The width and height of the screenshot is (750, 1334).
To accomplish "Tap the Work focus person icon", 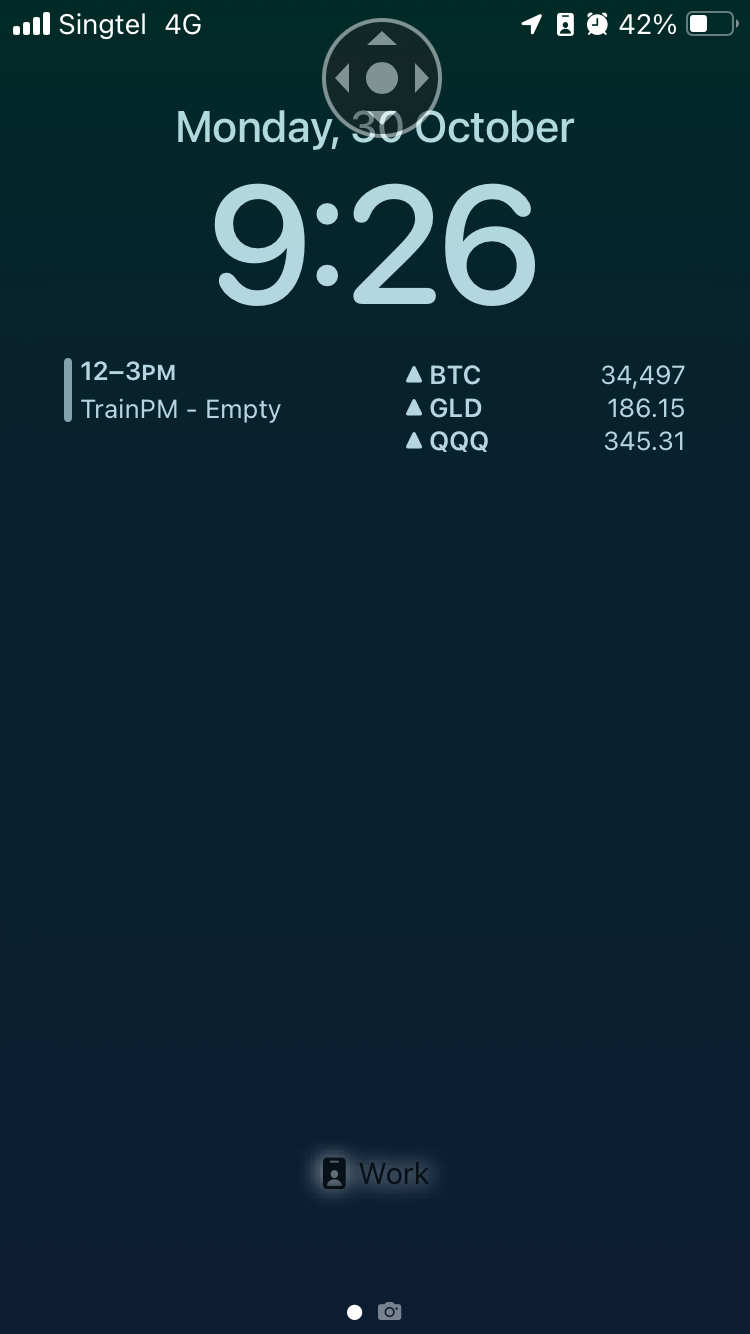I will click(x=335, y=1173).
